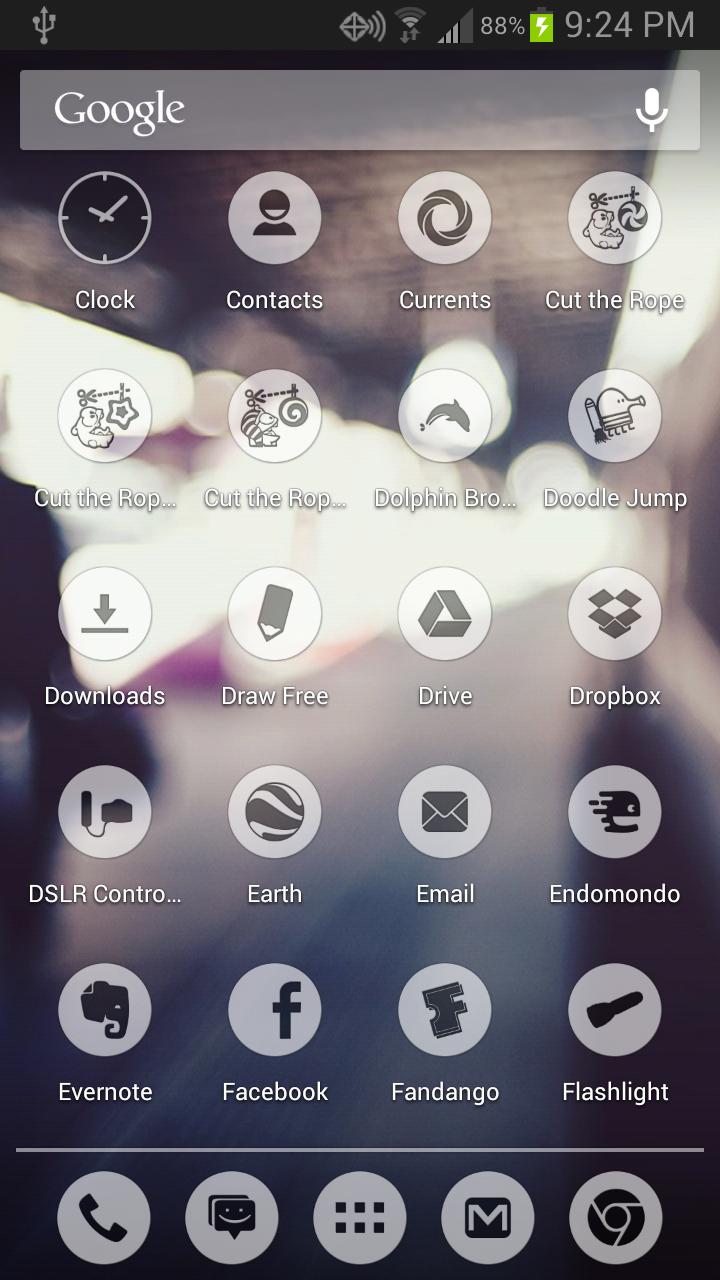Open the Dolphin Browser

pos(445,415)
